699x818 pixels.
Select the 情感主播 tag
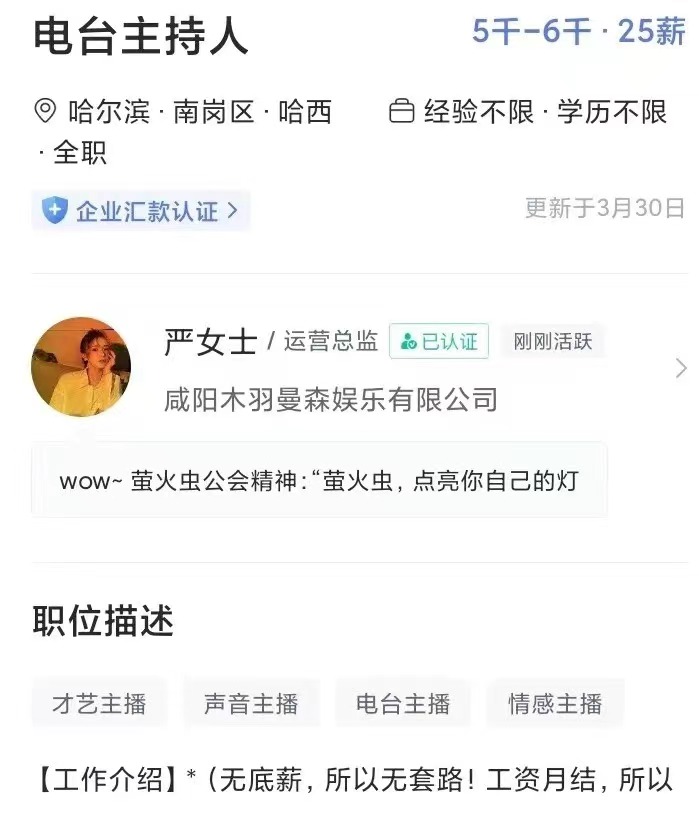pyautogui.click(x=555, y=704)
